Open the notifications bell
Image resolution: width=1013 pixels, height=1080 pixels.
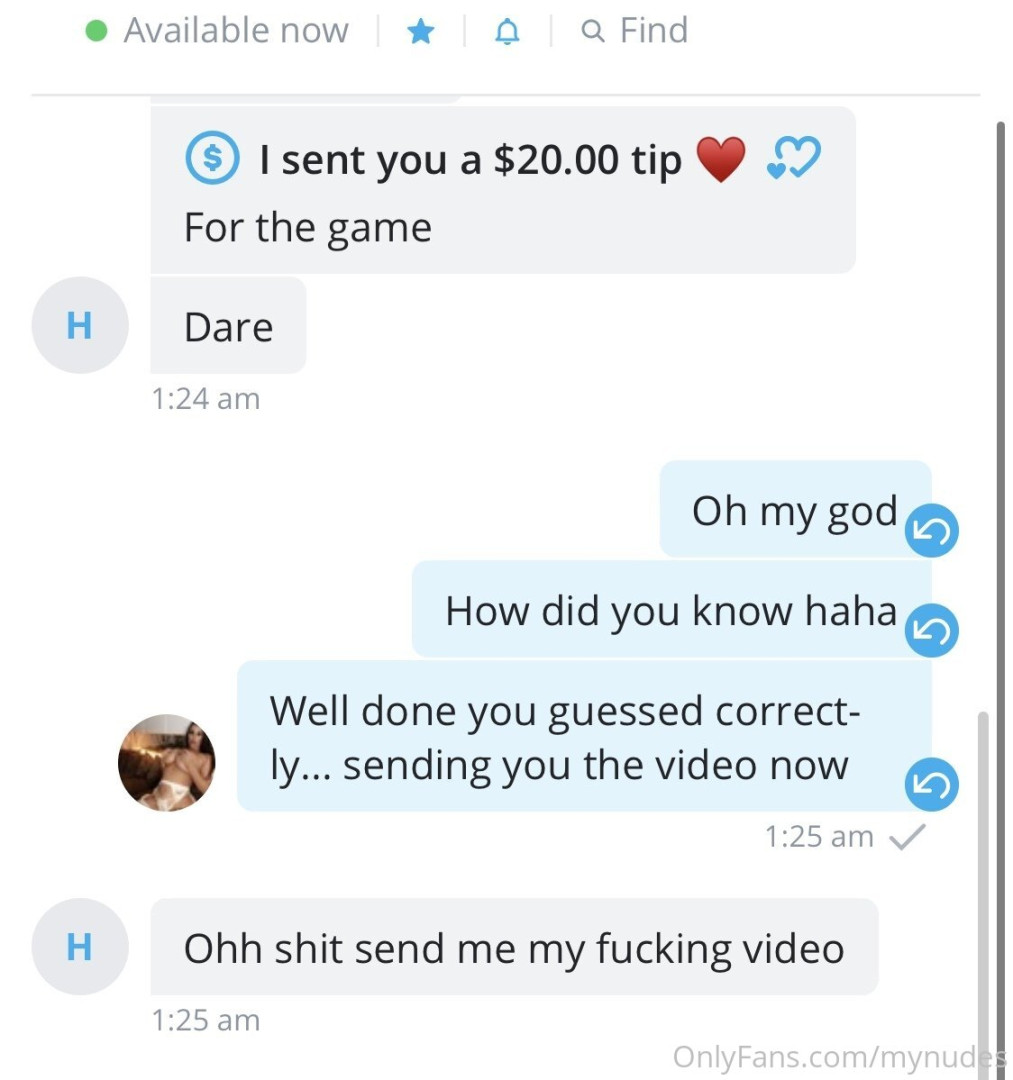(508, 32)
